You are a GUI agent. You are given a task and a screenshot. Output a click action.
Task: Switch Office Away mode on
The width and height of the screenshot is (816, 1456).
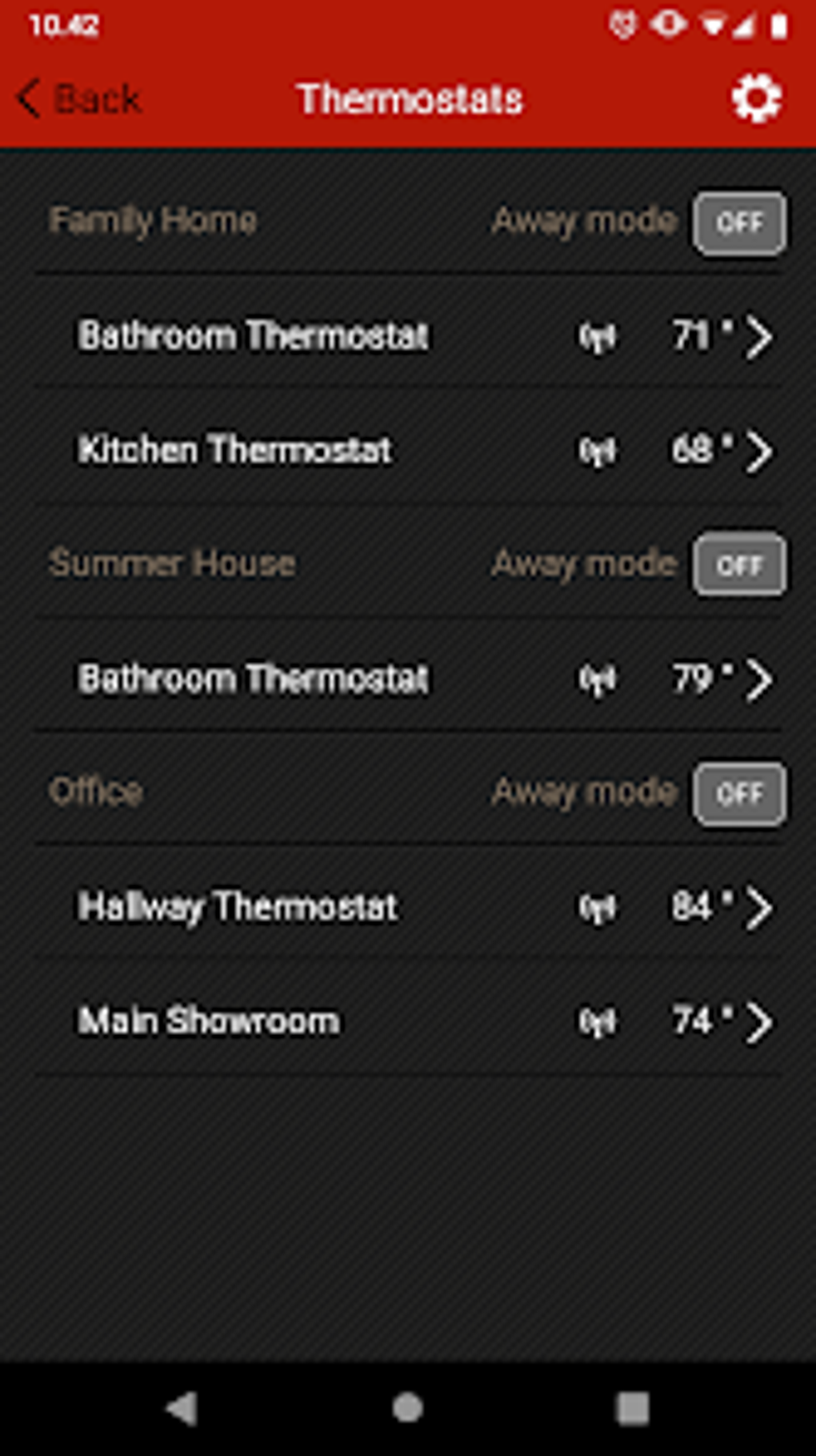coord(739,793)
